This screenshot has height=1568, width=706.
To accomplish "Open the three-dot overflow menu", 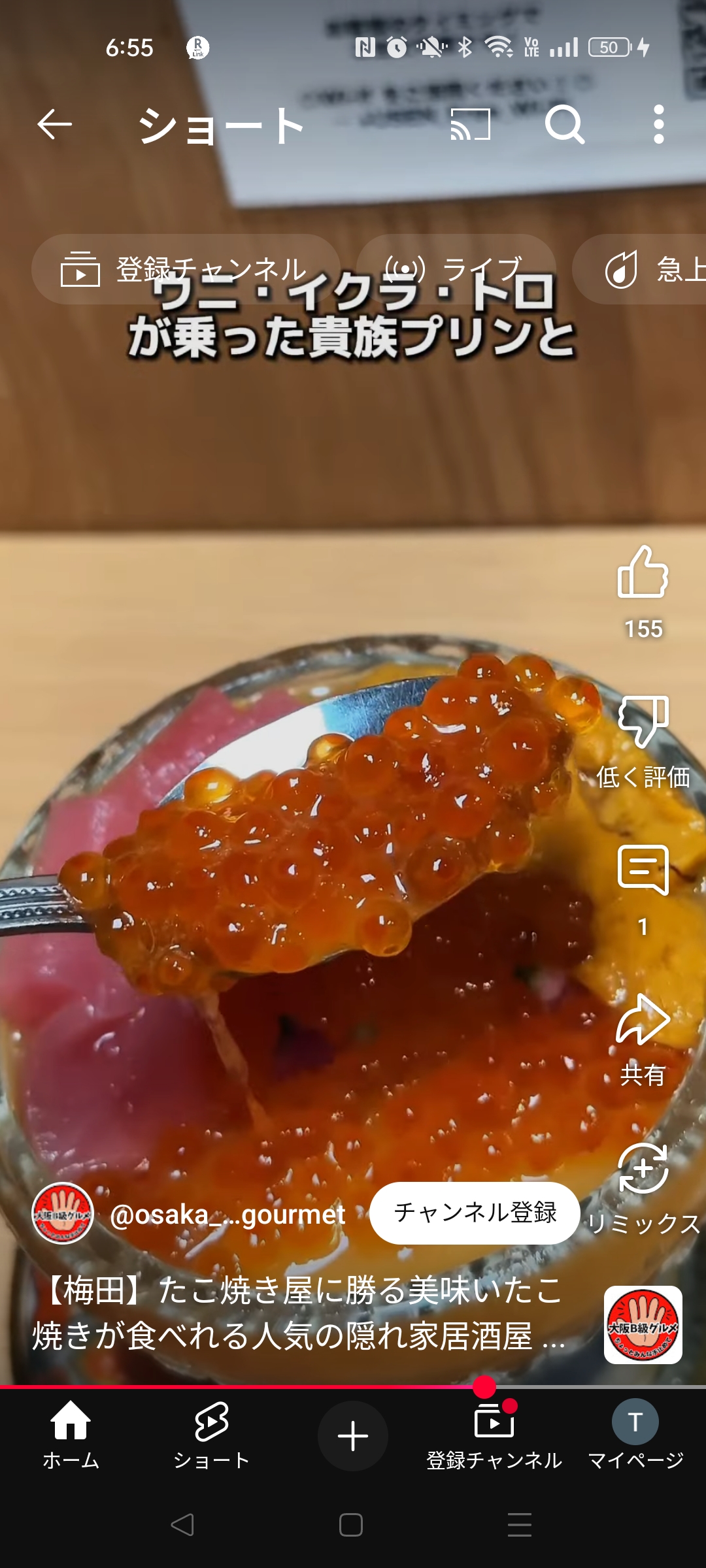I will (x=659, y=124).
